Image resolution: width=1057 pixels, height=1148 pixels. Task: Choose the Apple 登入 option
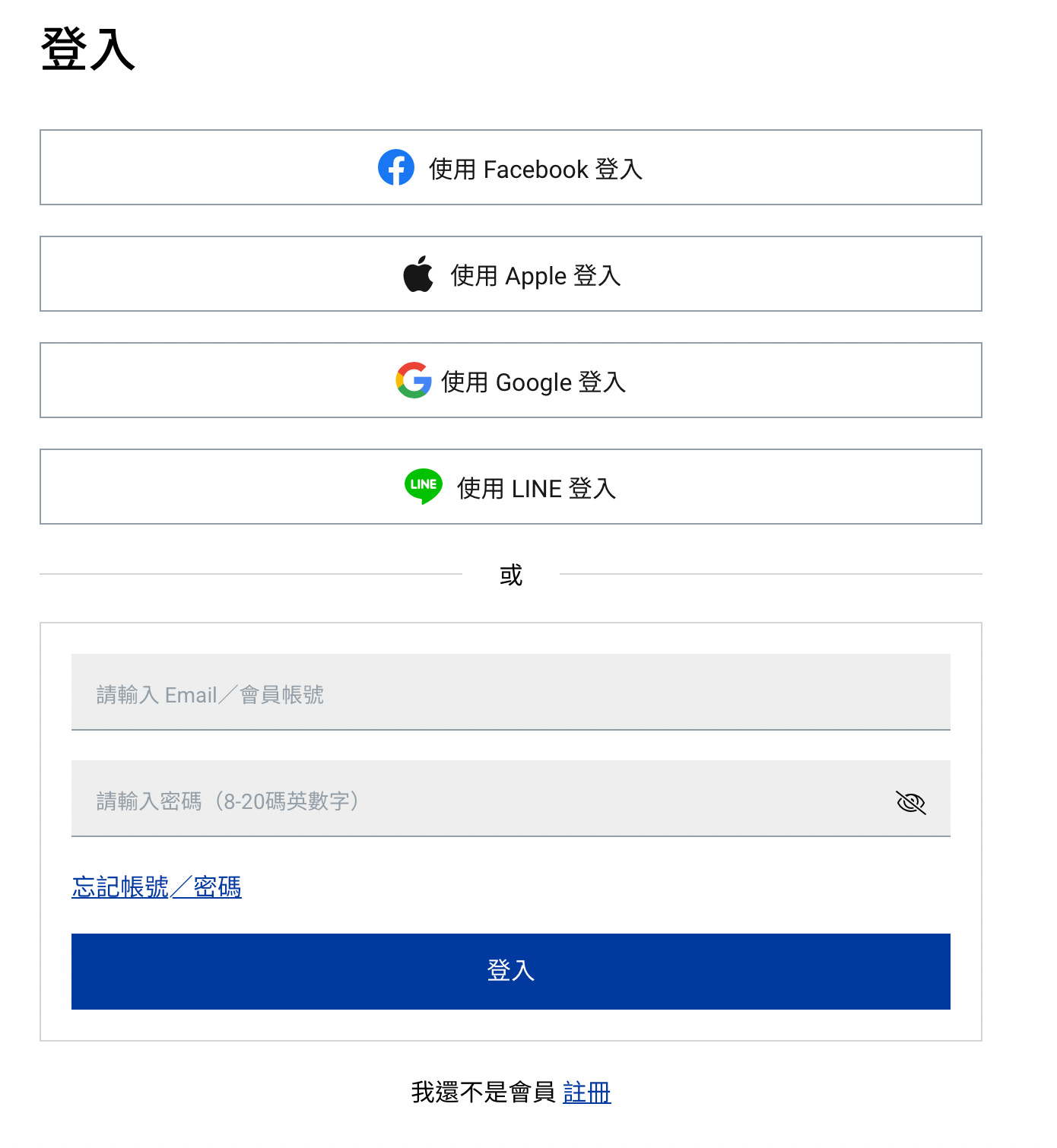(x=510, y=274)
